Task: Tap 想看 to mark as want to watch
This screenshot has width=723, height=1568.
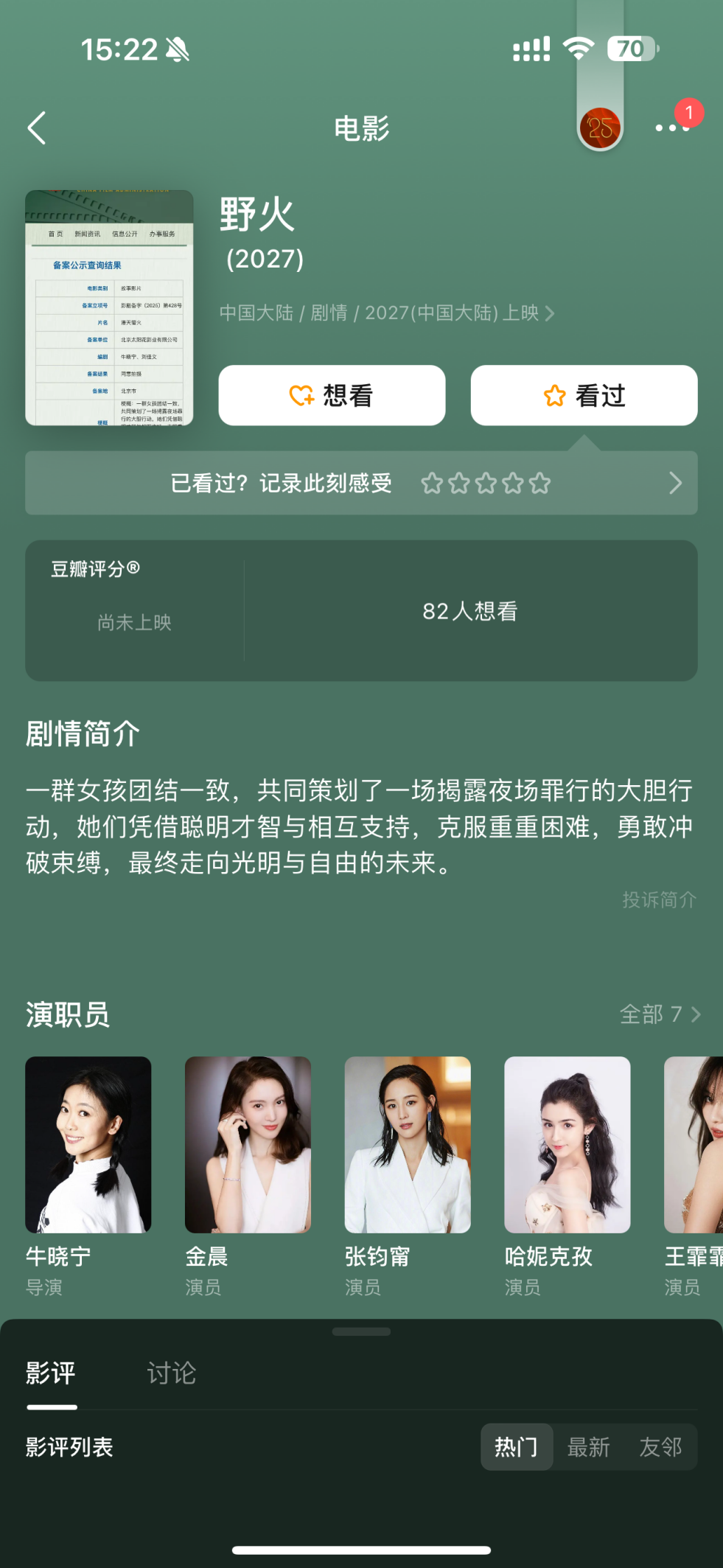Action: (332, 395)
